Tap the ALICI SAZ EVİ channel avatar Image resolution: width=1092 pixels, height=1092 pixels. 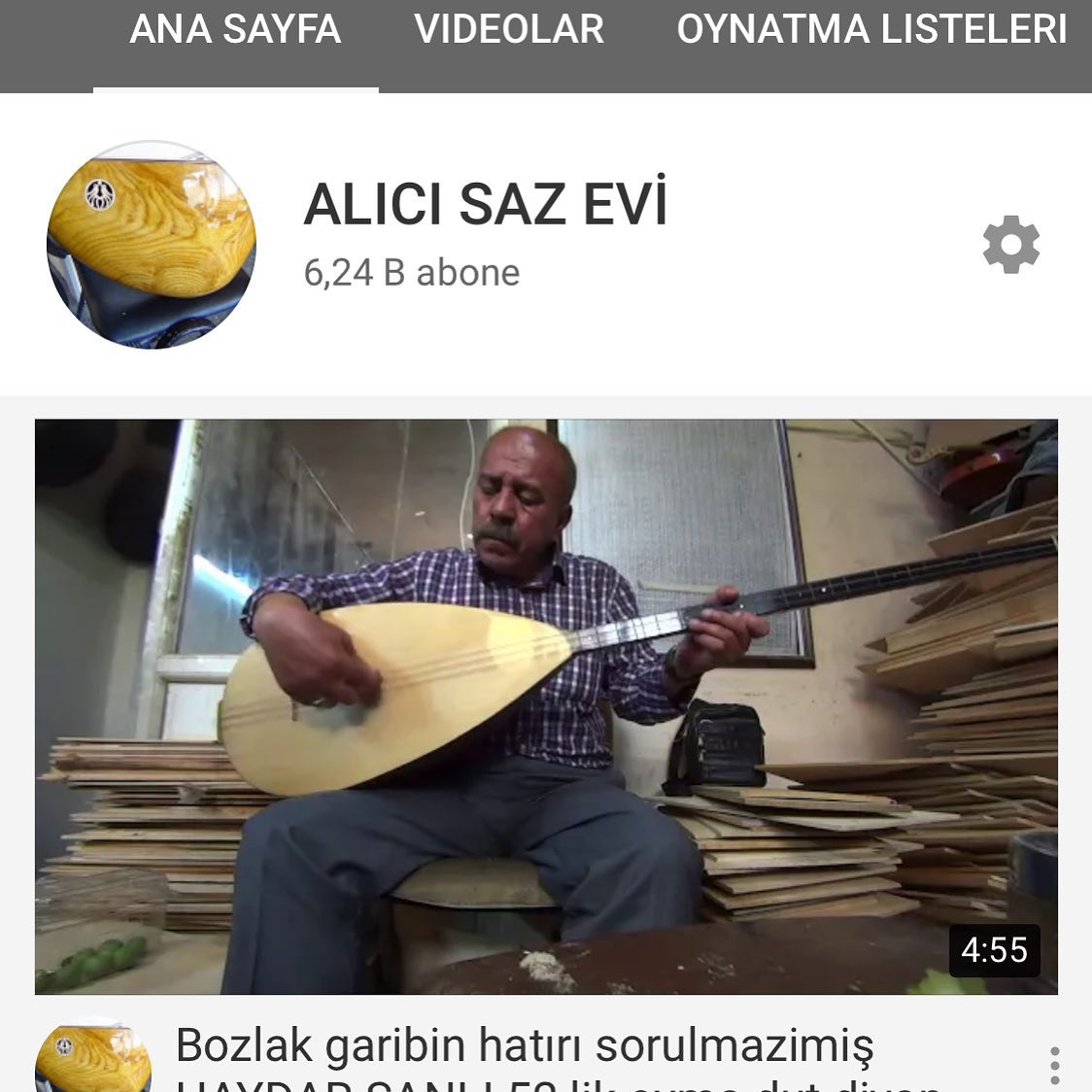click(x=152, y=245)
